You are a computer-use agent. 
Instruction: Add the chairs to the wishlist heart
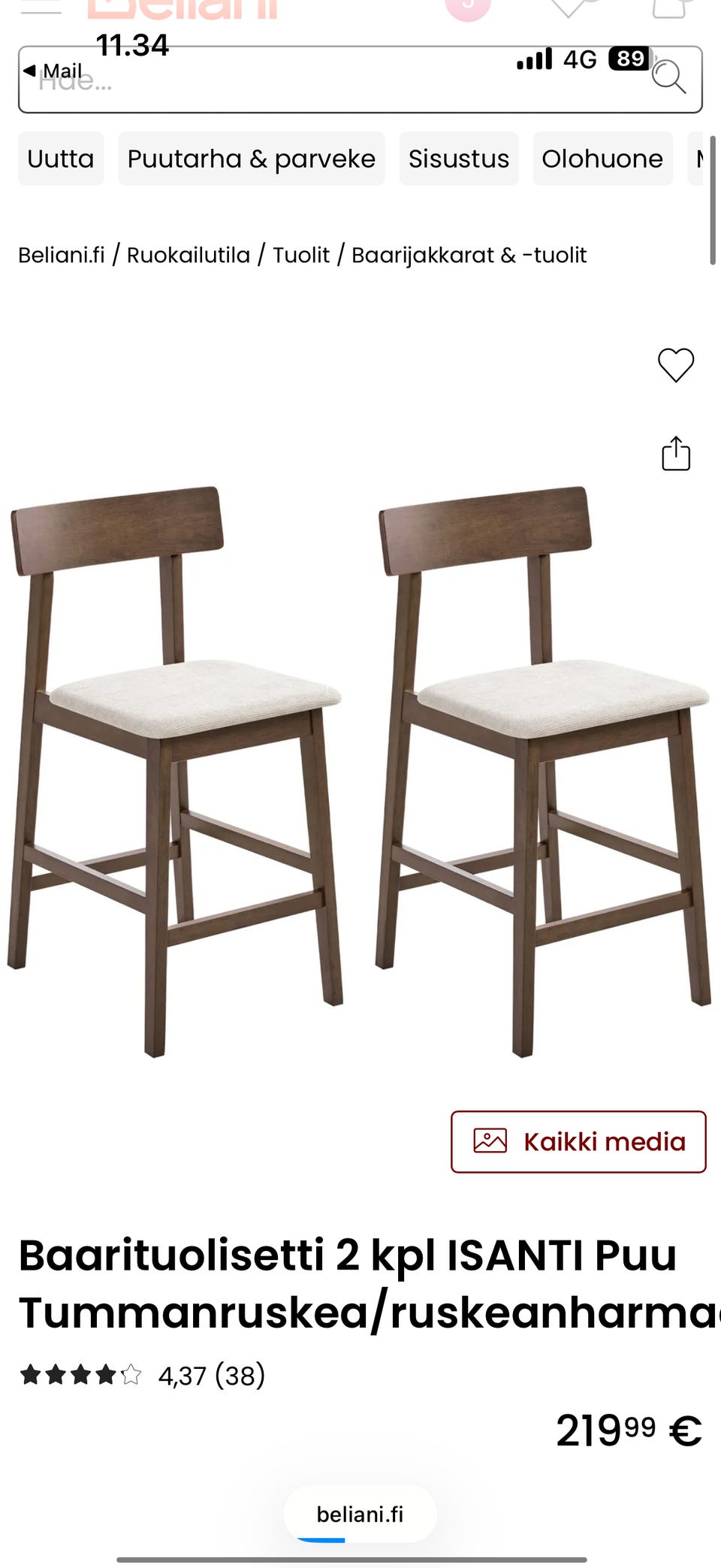(x=675, y=365)
